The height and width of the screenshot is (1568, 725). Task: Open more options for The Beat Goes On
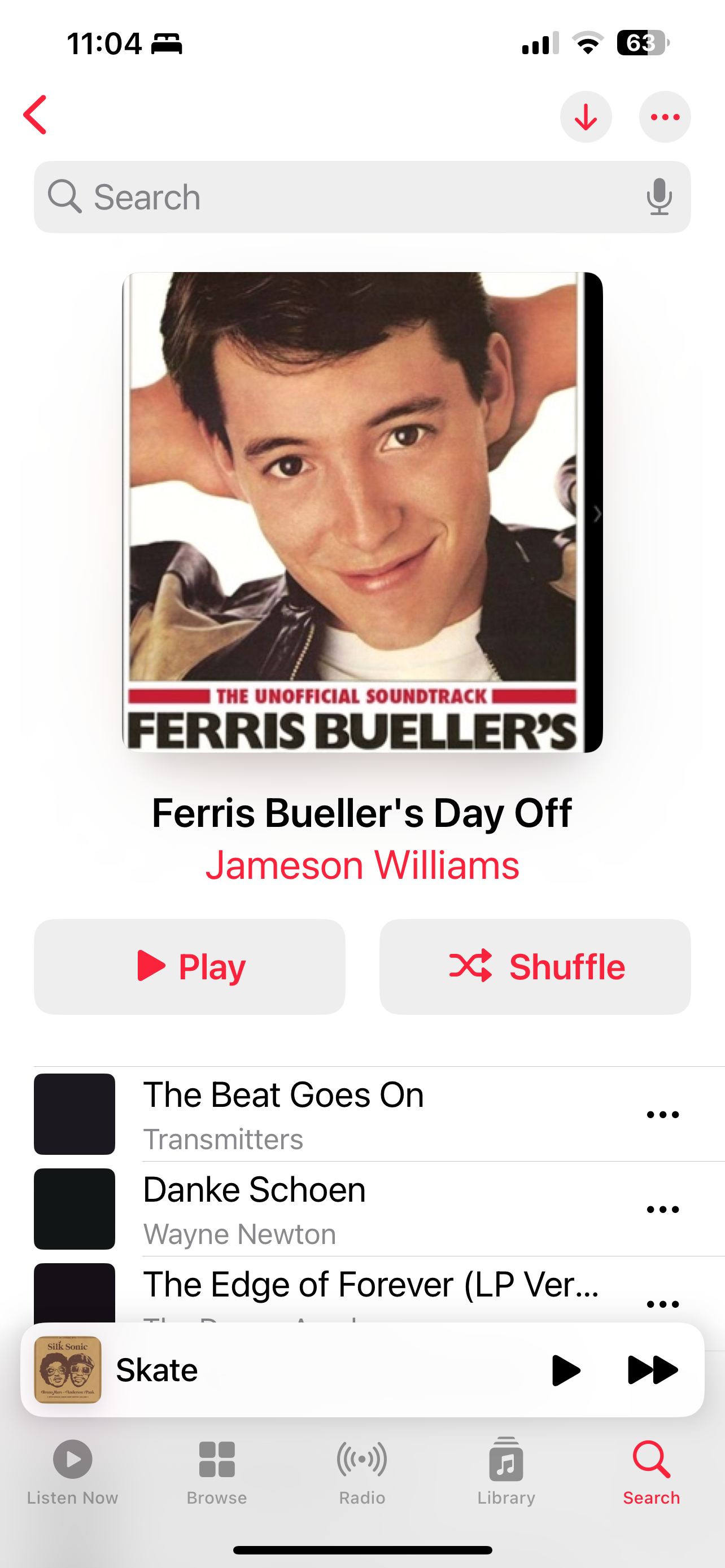662,1115
